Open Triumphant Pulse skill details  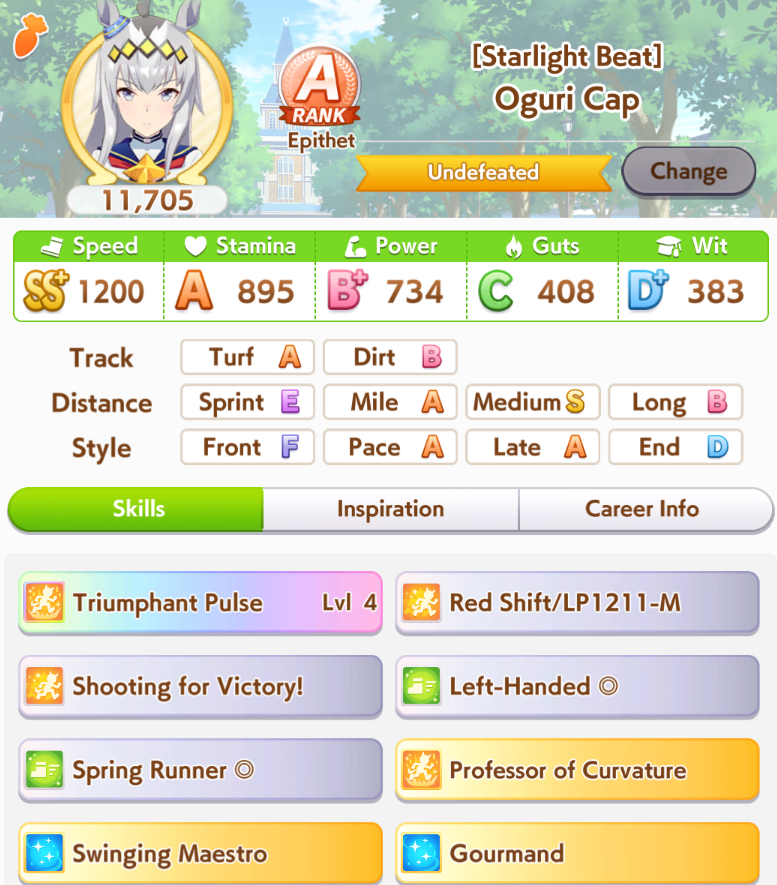tap(200, 603)
